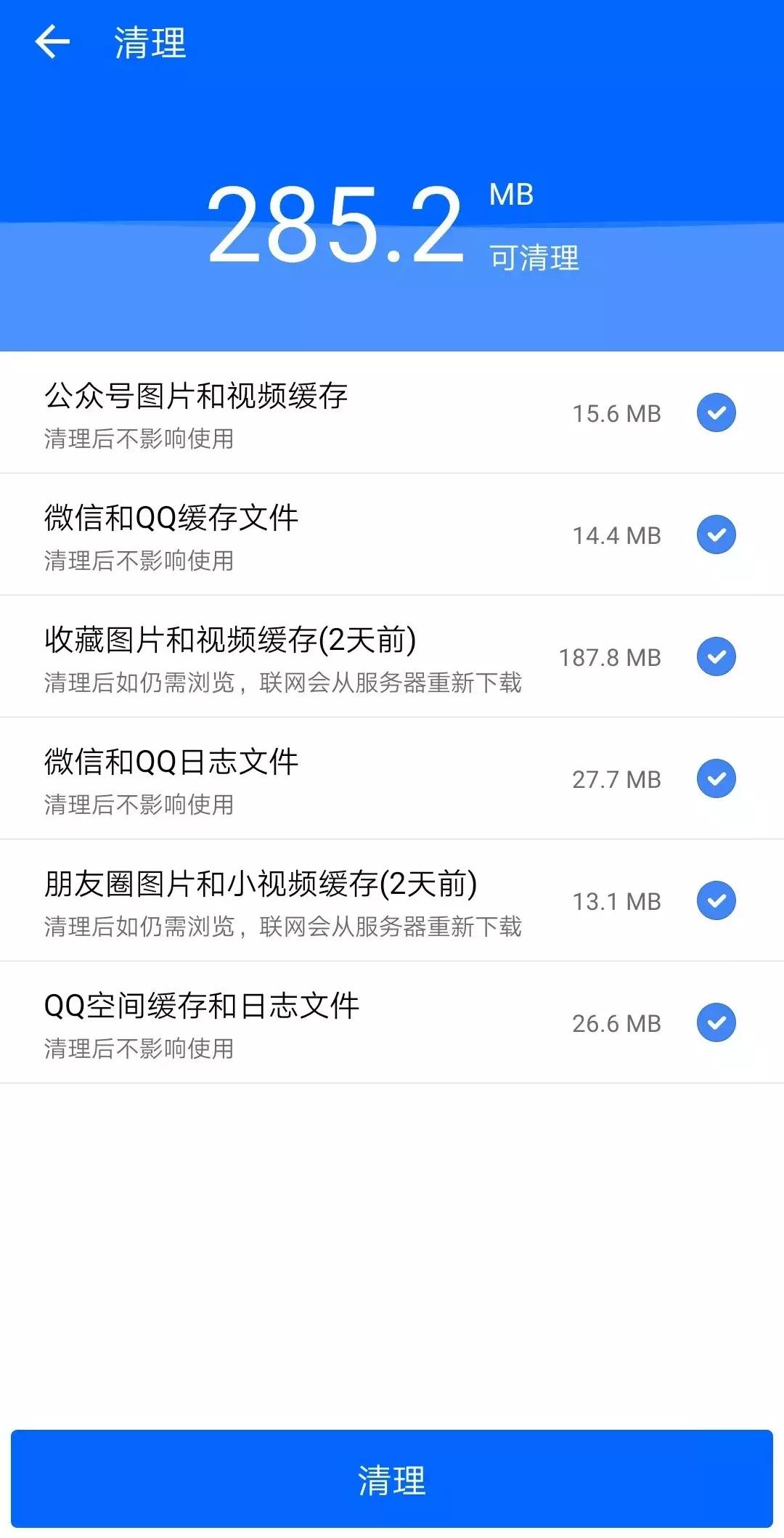This screenshot has height=1538, width=784.
Task: Tap the 26.6 MB size value
Action: pyautogui.click(x=617, y=1024)
